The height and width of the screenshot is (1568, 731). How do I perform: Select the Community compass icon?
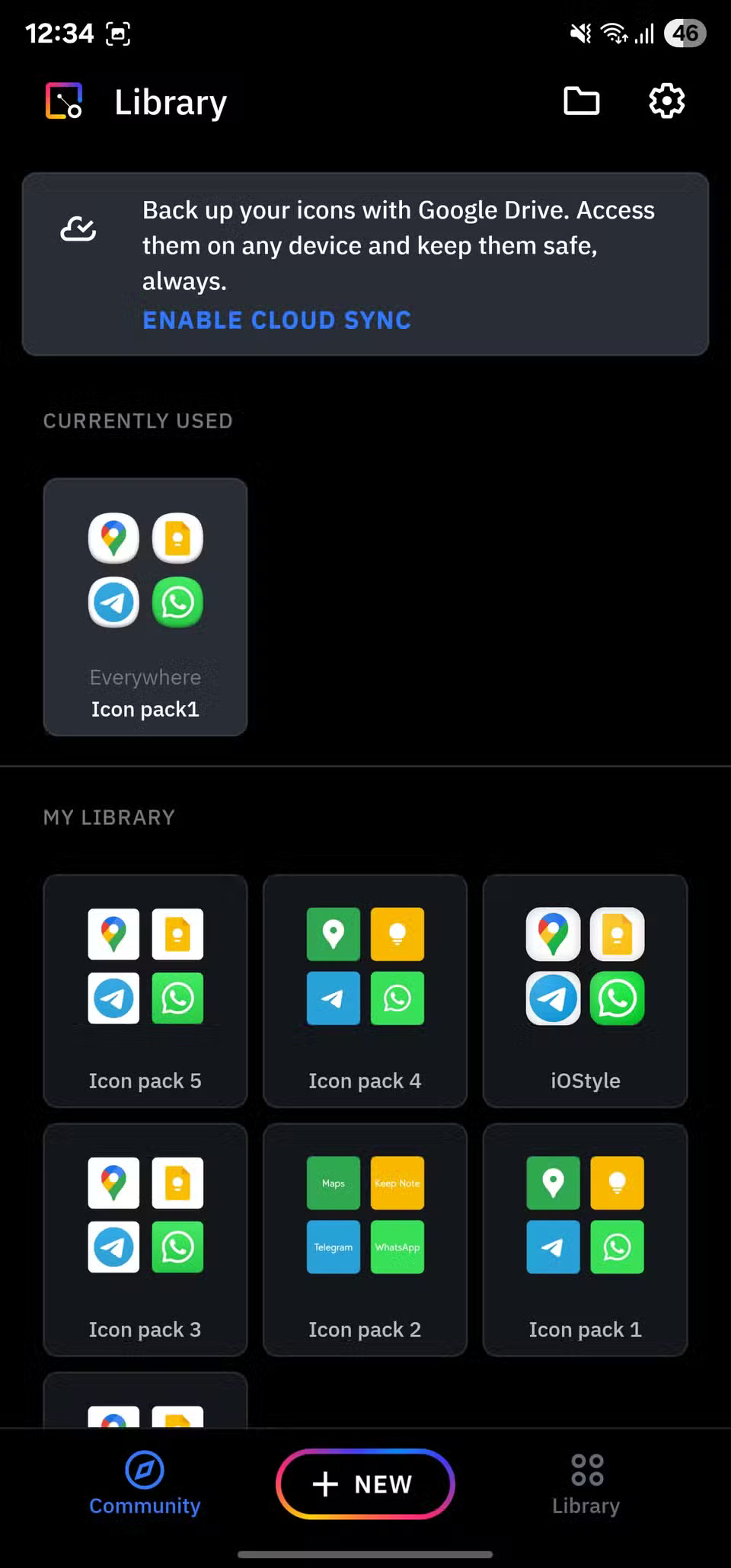tap(145, 1467)
